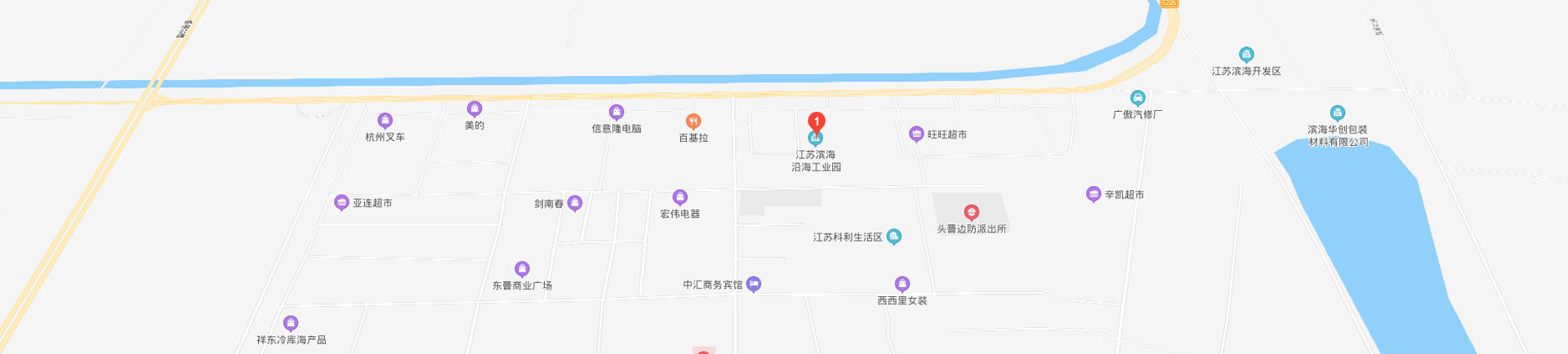Open the 中汇商务宾馆 hotel marker
The width and height of the screenshot is (1568, 354).
coord(754,284)
